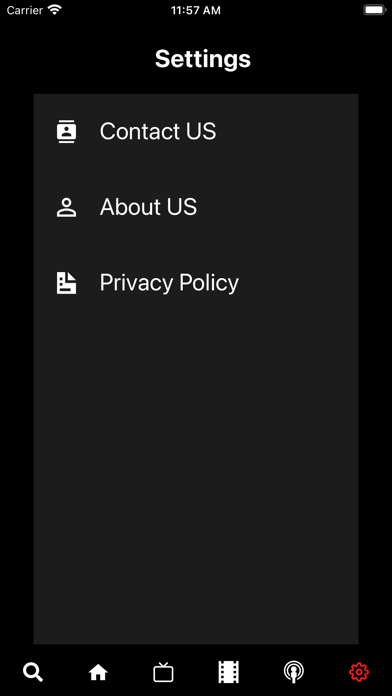Screen dimensions: 392x696
Task: Switch to the TV tab
Action: (x=163, y=672)
